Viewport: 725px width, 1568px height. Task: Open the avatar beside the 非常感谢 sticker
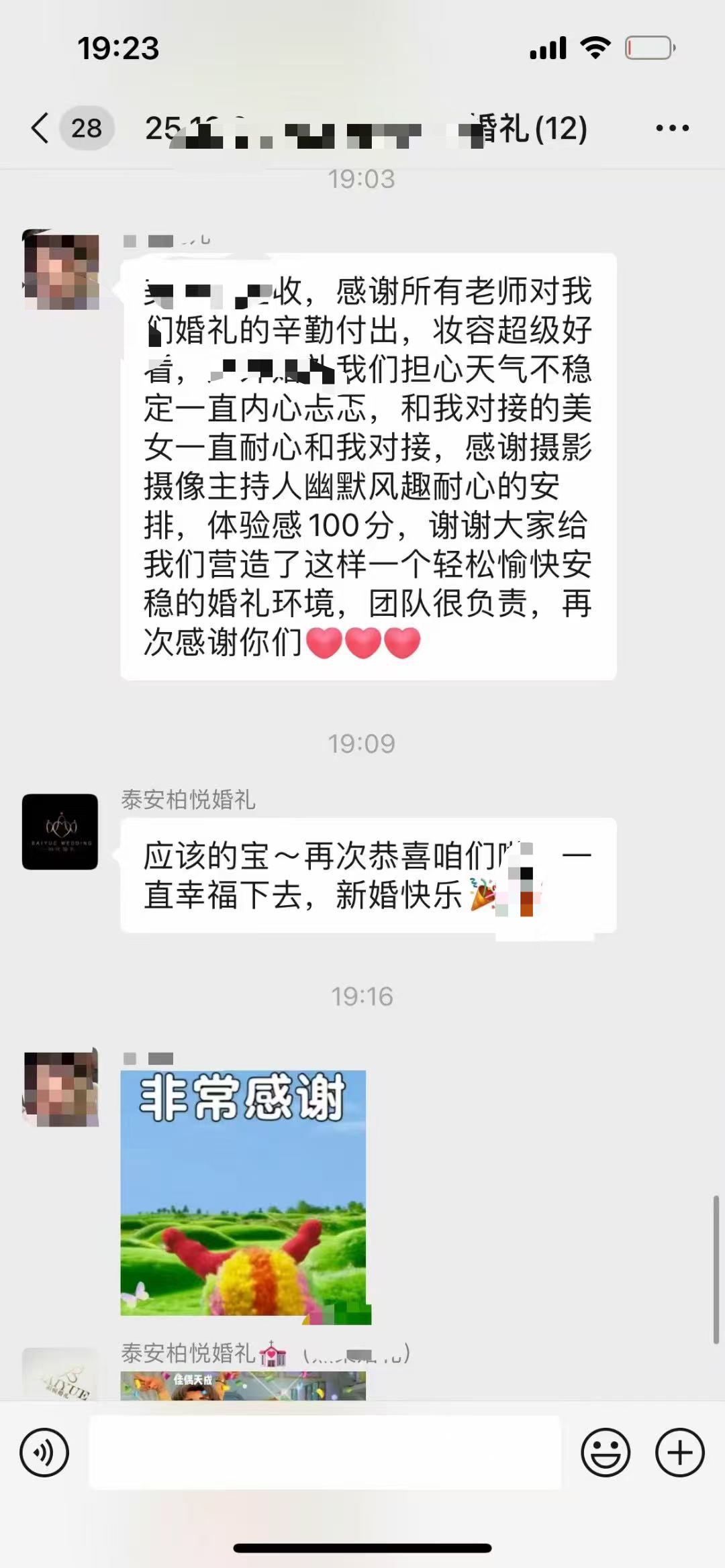61,1088
